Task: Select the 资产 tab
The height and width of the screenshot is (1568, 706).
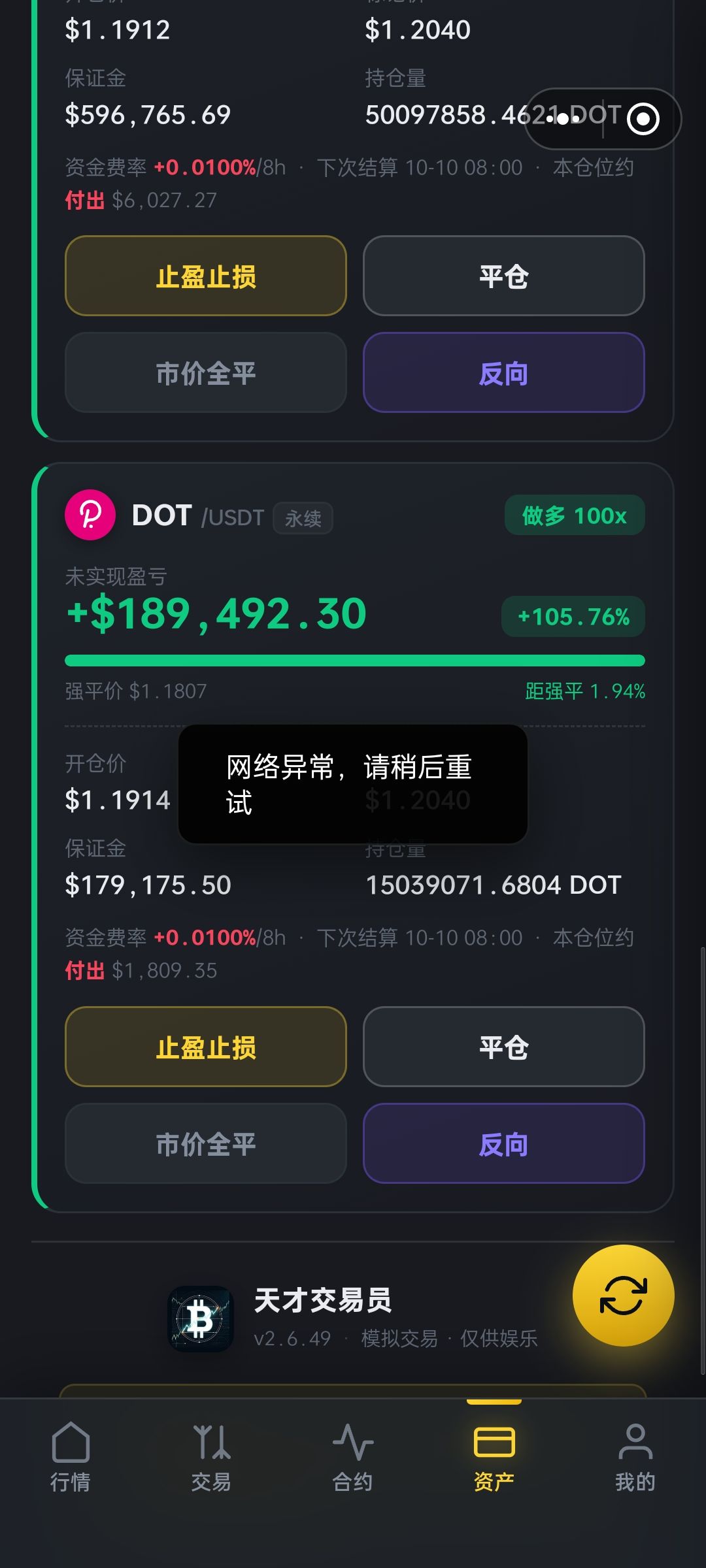Action: [x=494, y=1456]
